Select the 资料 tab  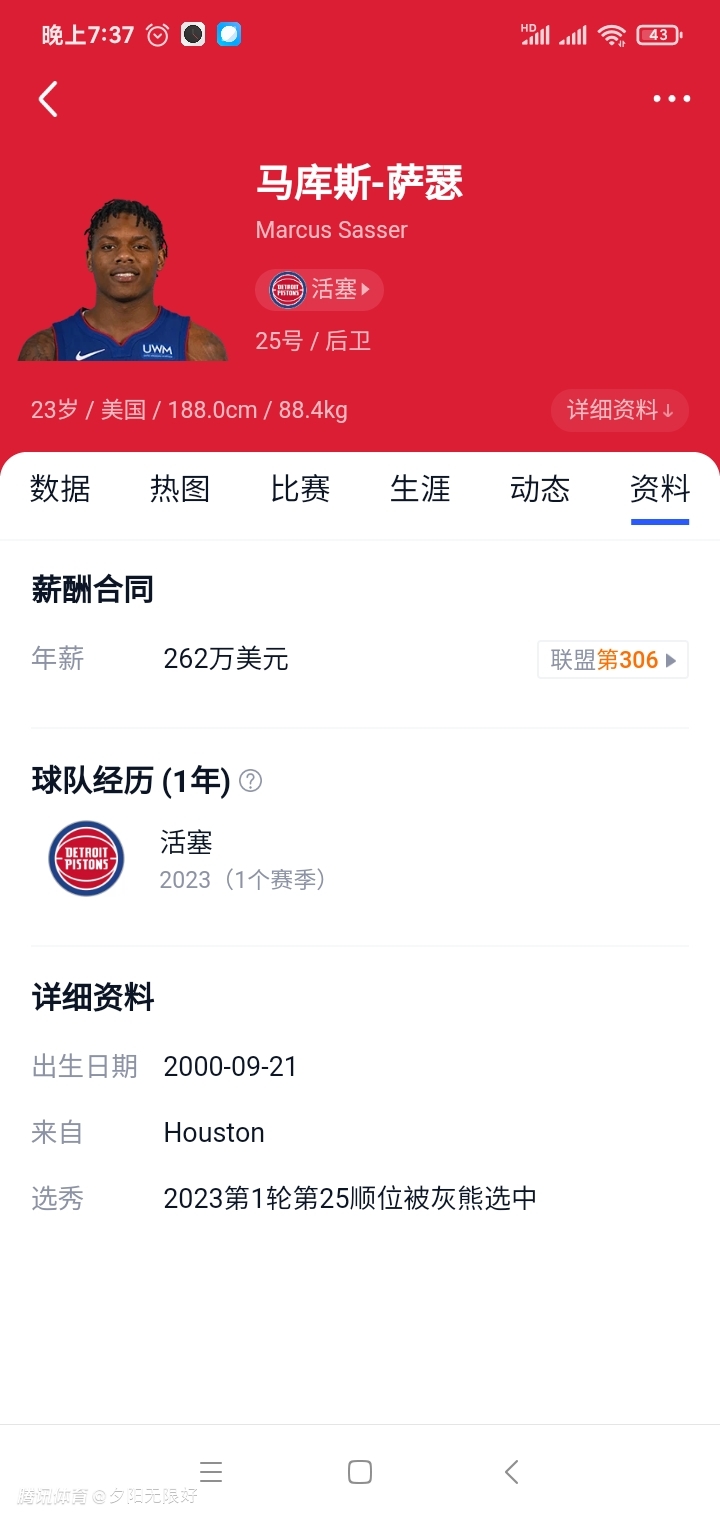pos(660,489)
